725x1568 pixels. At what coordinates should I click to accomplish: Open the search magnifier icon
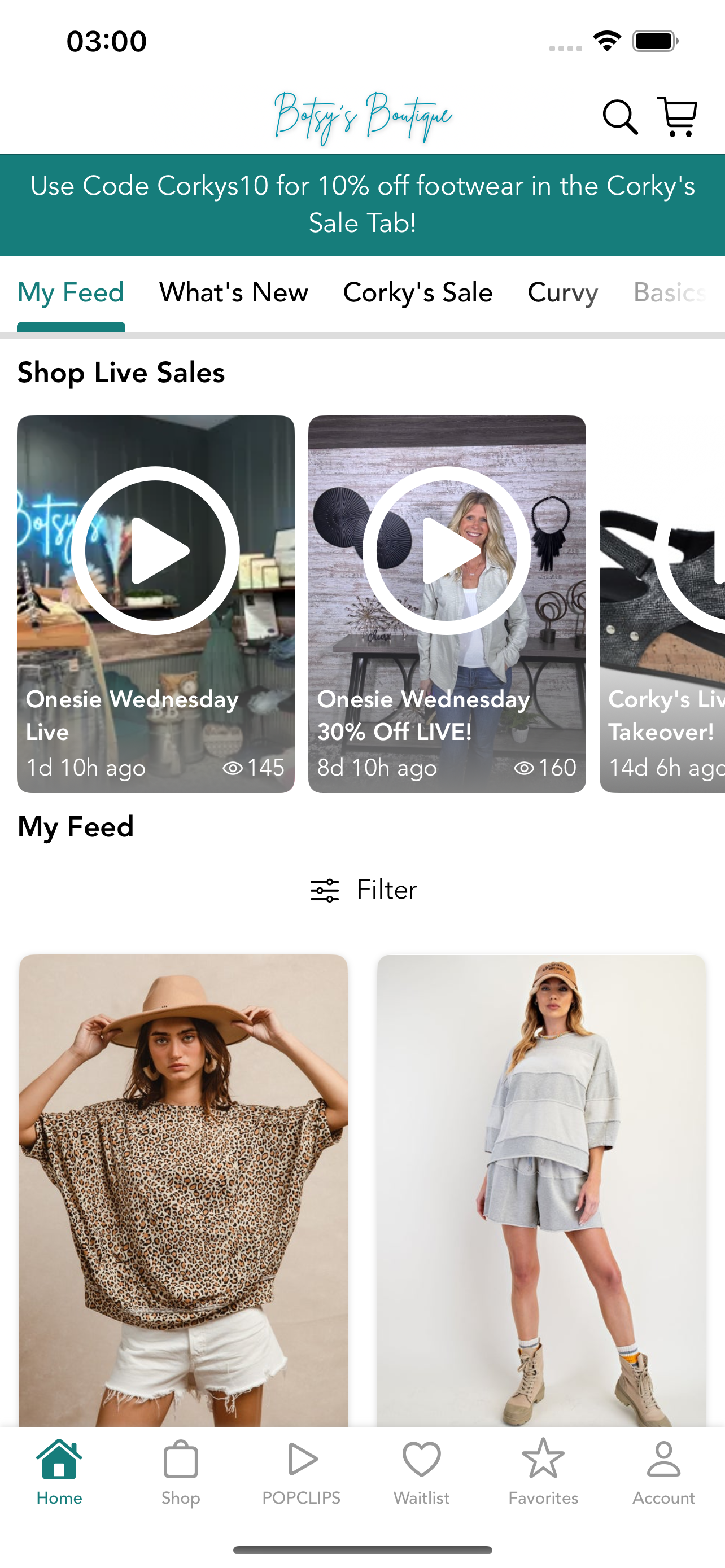click(619, 117)
